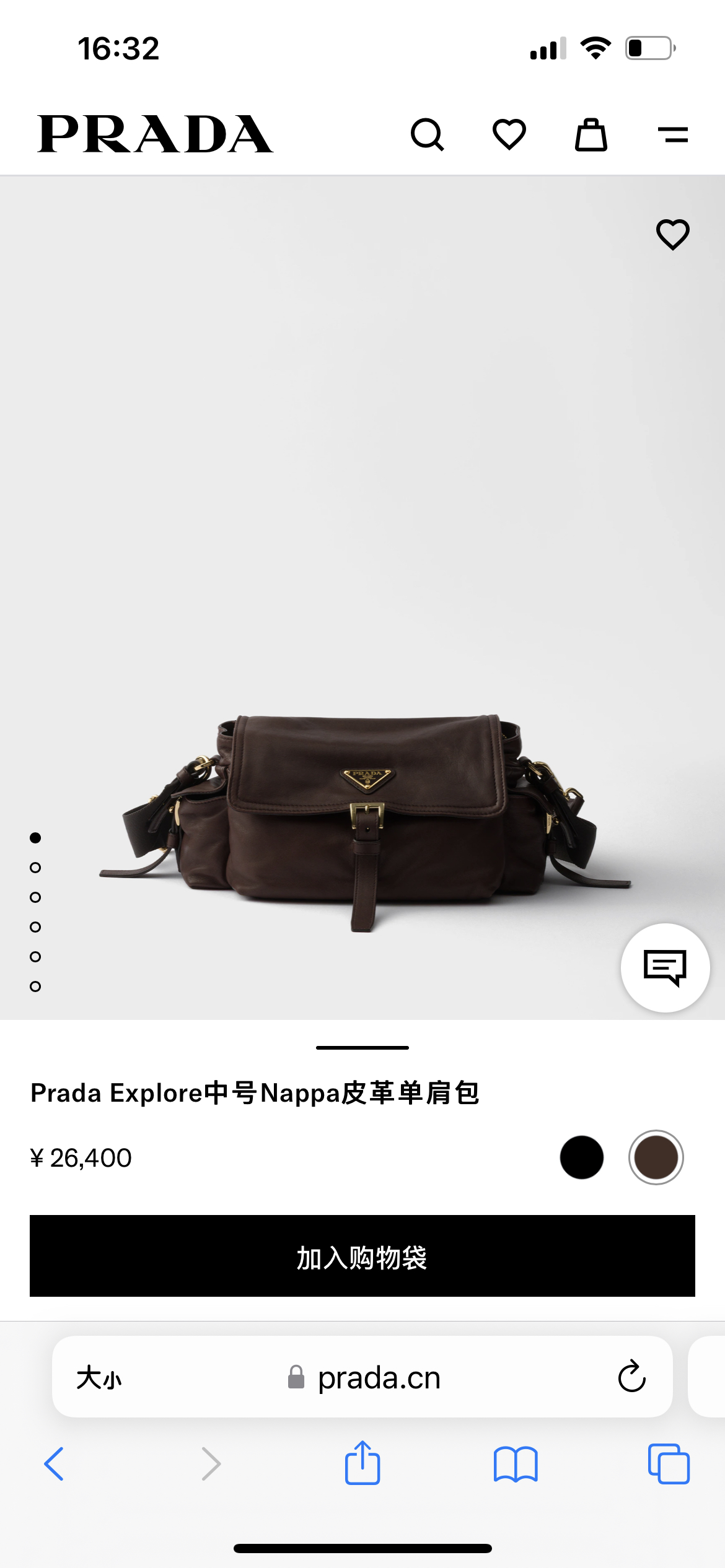Open the 大小 page settings in Safari
This screenshot has width=725, height=1568.
click(x=99, y=1378)
